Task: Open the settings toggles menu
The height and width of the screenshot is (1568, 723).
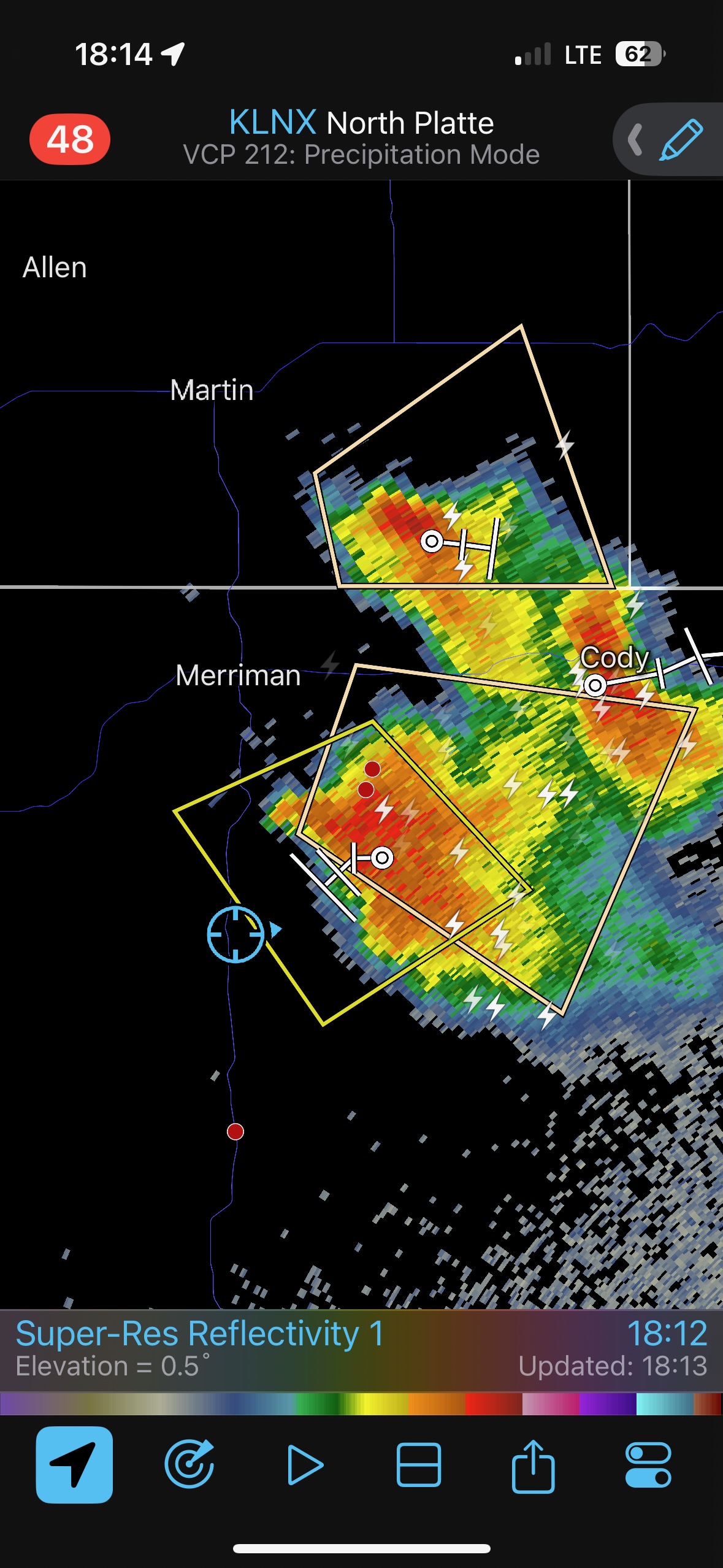Action: coord(648,1464)
